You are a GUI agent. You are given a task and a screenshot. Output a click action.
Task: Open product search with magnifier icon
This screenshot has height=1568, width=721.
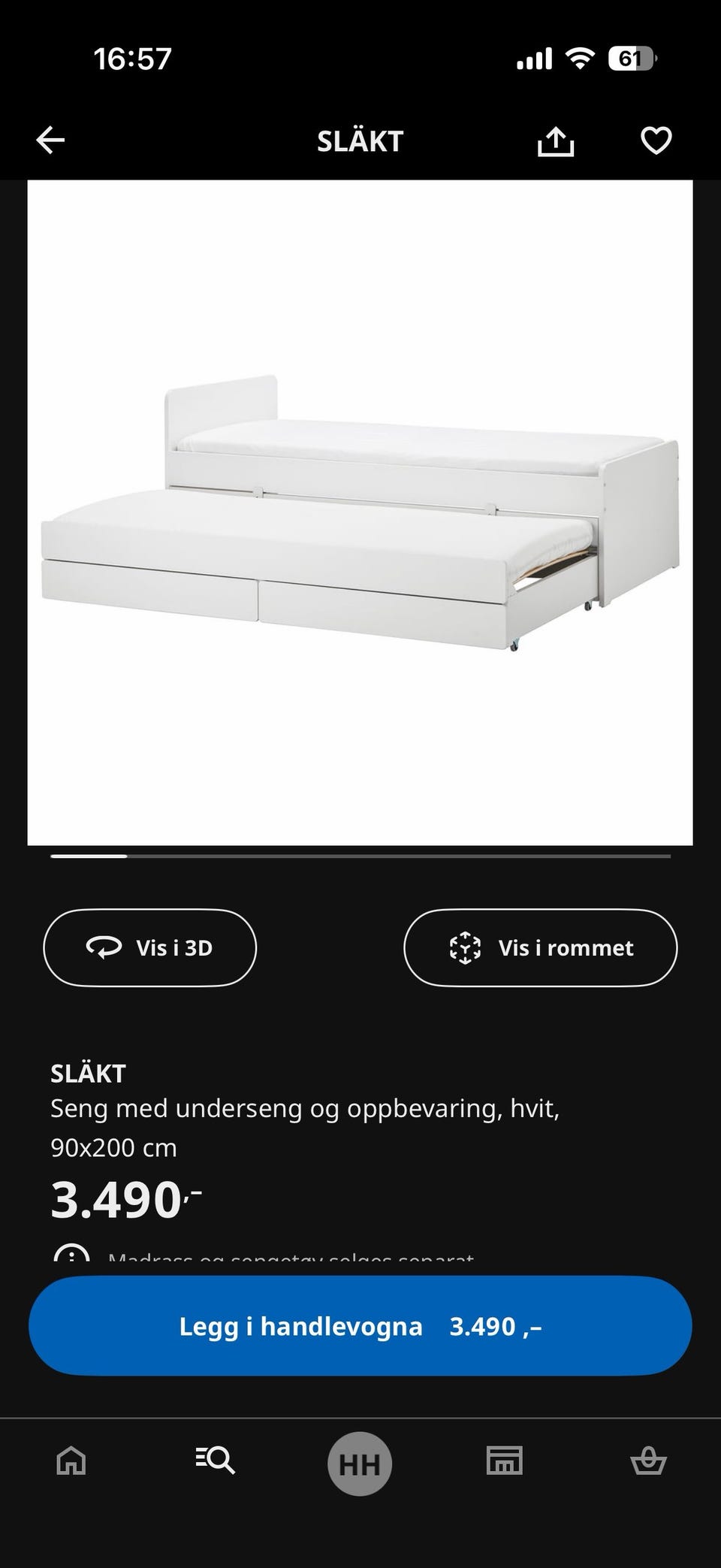pyautogui.click(x=214, y=1461)
